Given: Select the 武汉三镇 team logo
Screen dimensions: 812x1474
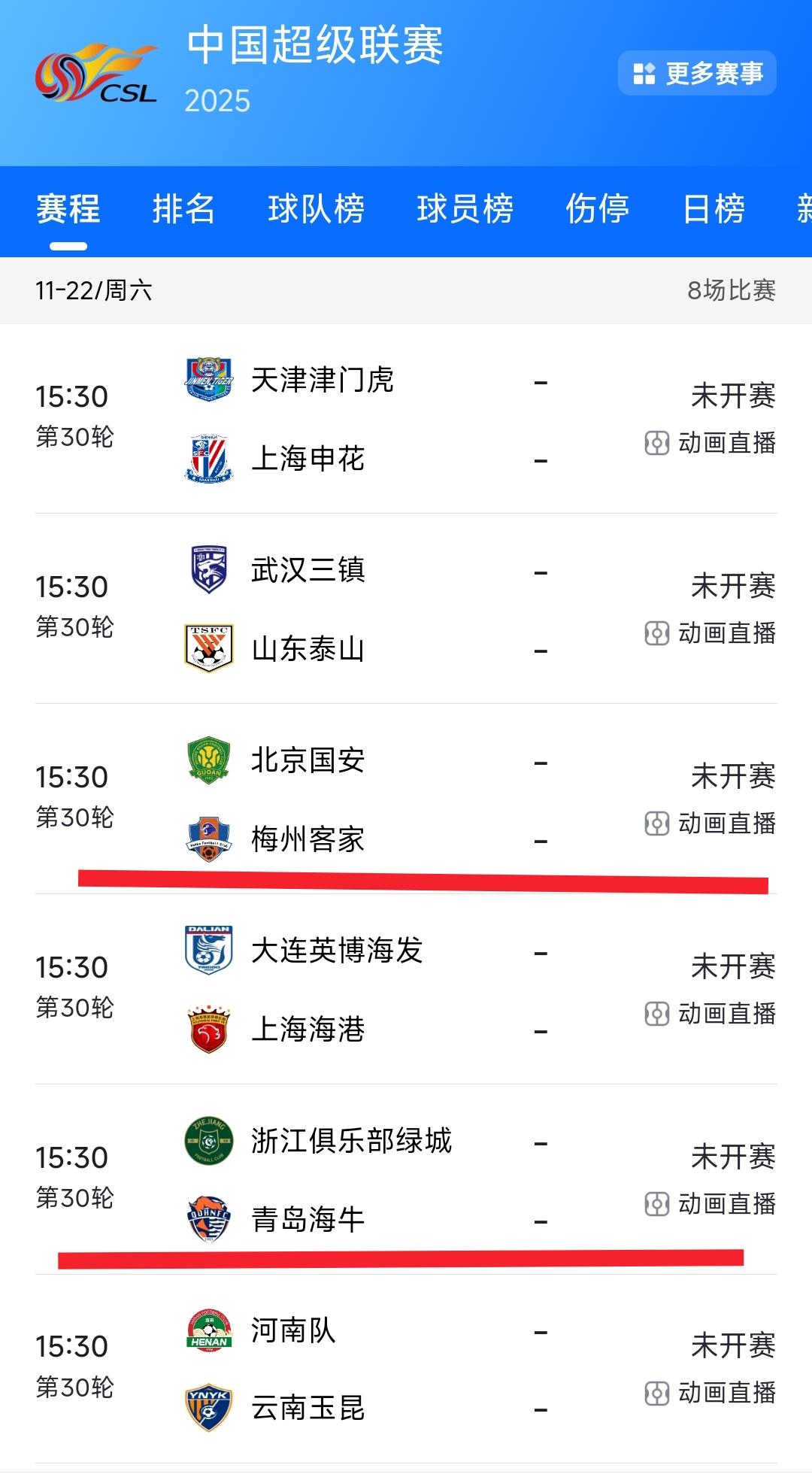Looking at the screenshot, I should click(x=209, y=570).
